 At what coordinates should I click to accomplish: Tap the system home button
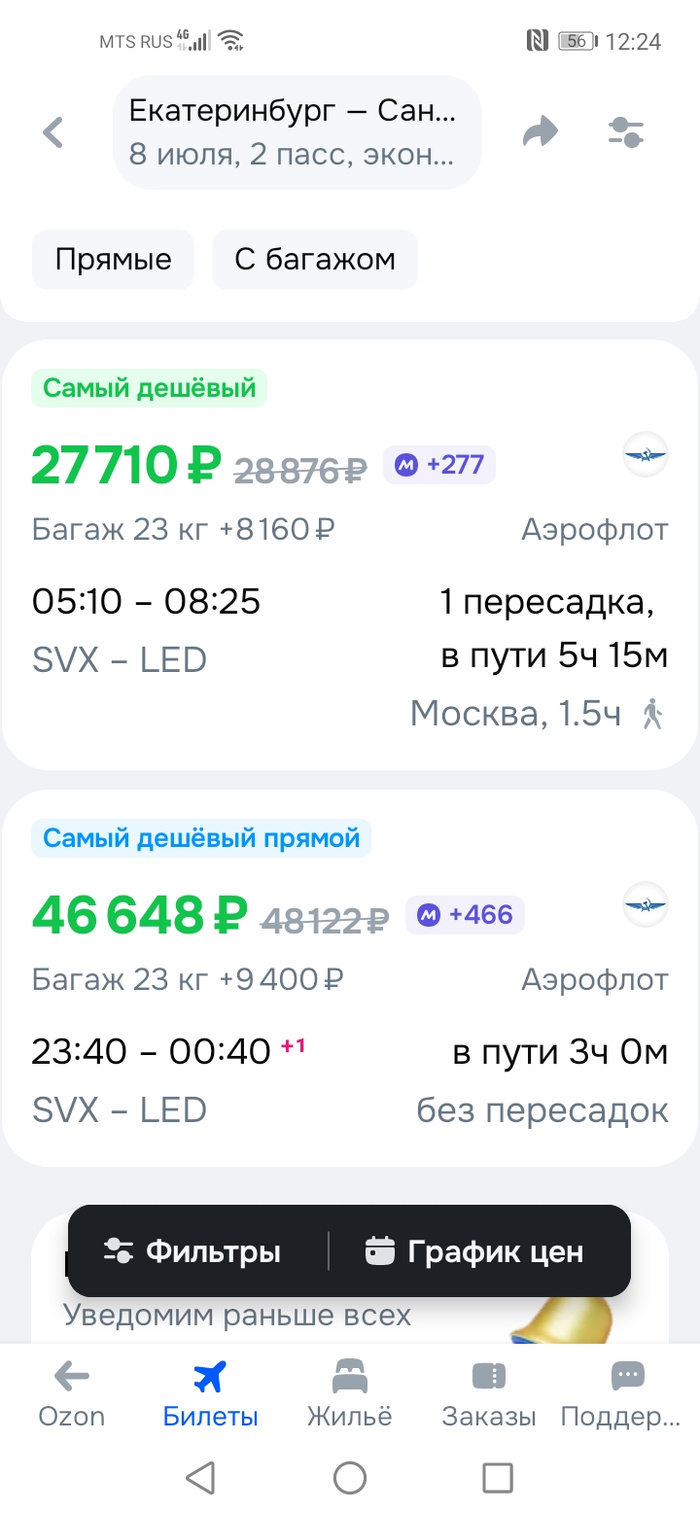350,1477
